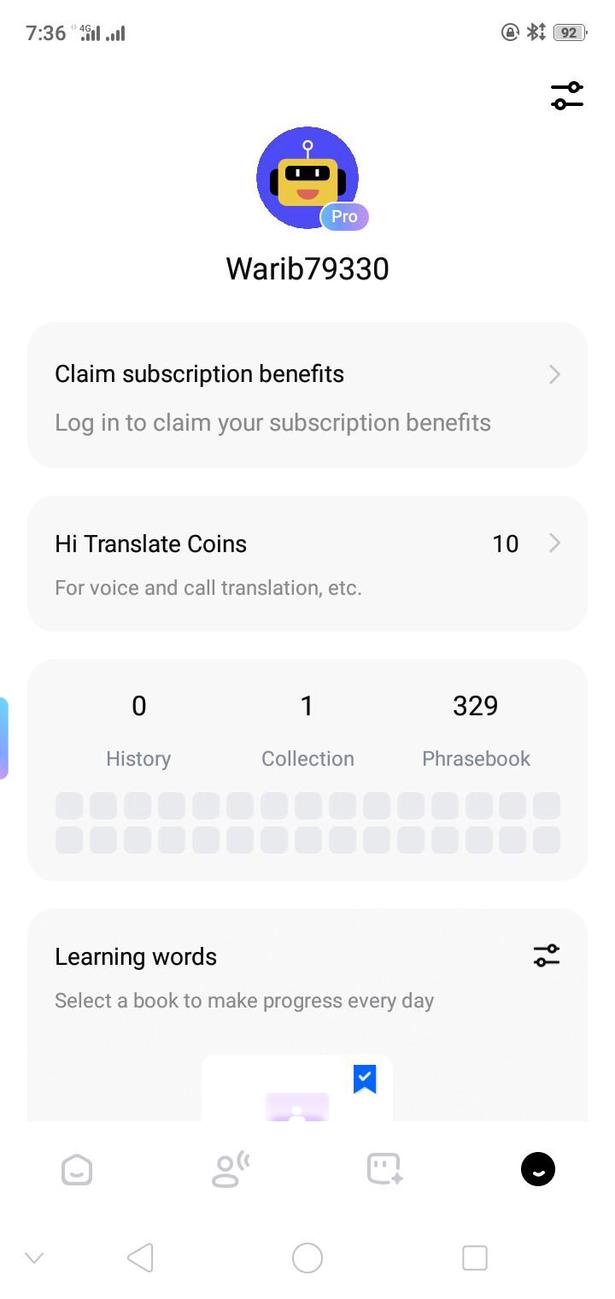View translation History
Image resolution: width=615 pixels, height=1299 pixels.
[x=138, y=730]
